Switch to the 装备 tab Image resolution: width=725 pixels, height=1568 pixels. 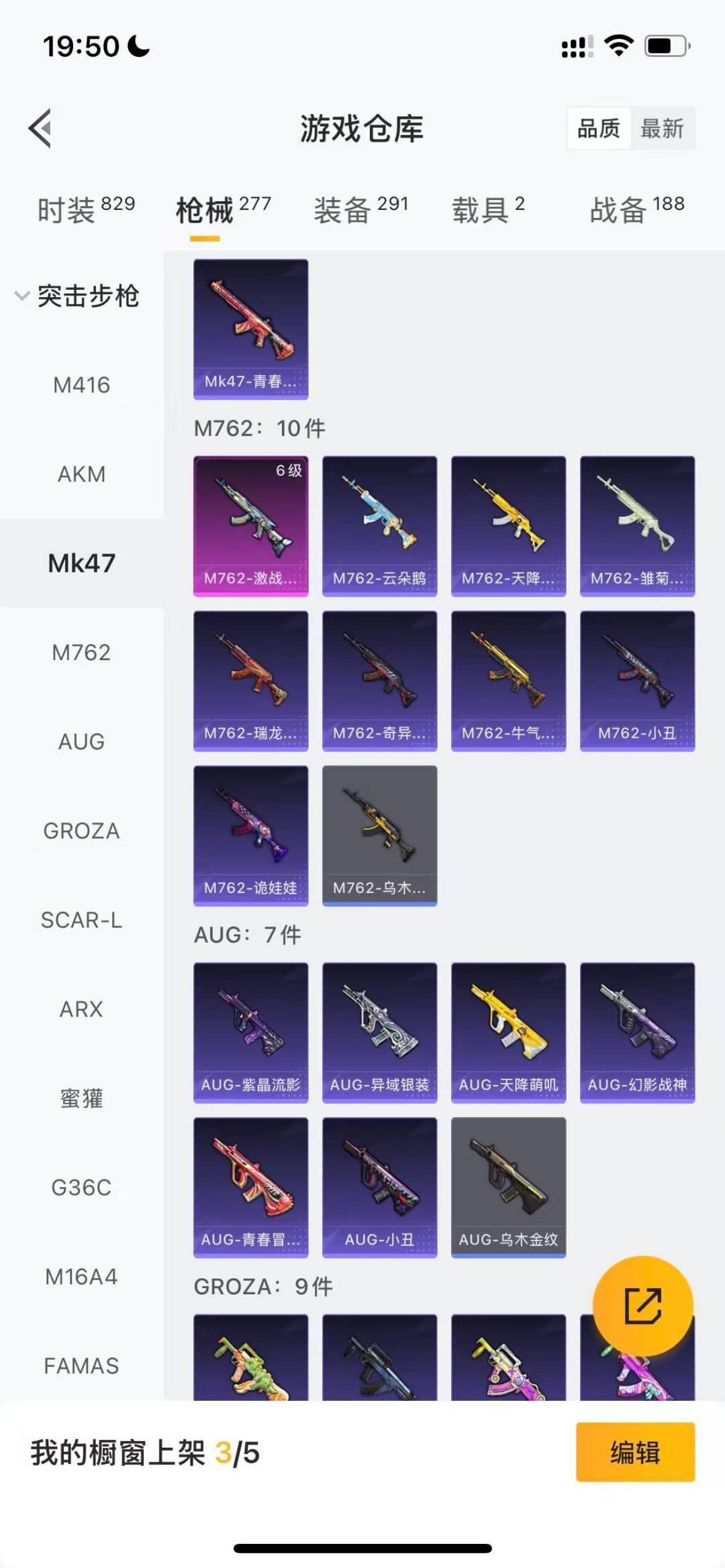360,210
